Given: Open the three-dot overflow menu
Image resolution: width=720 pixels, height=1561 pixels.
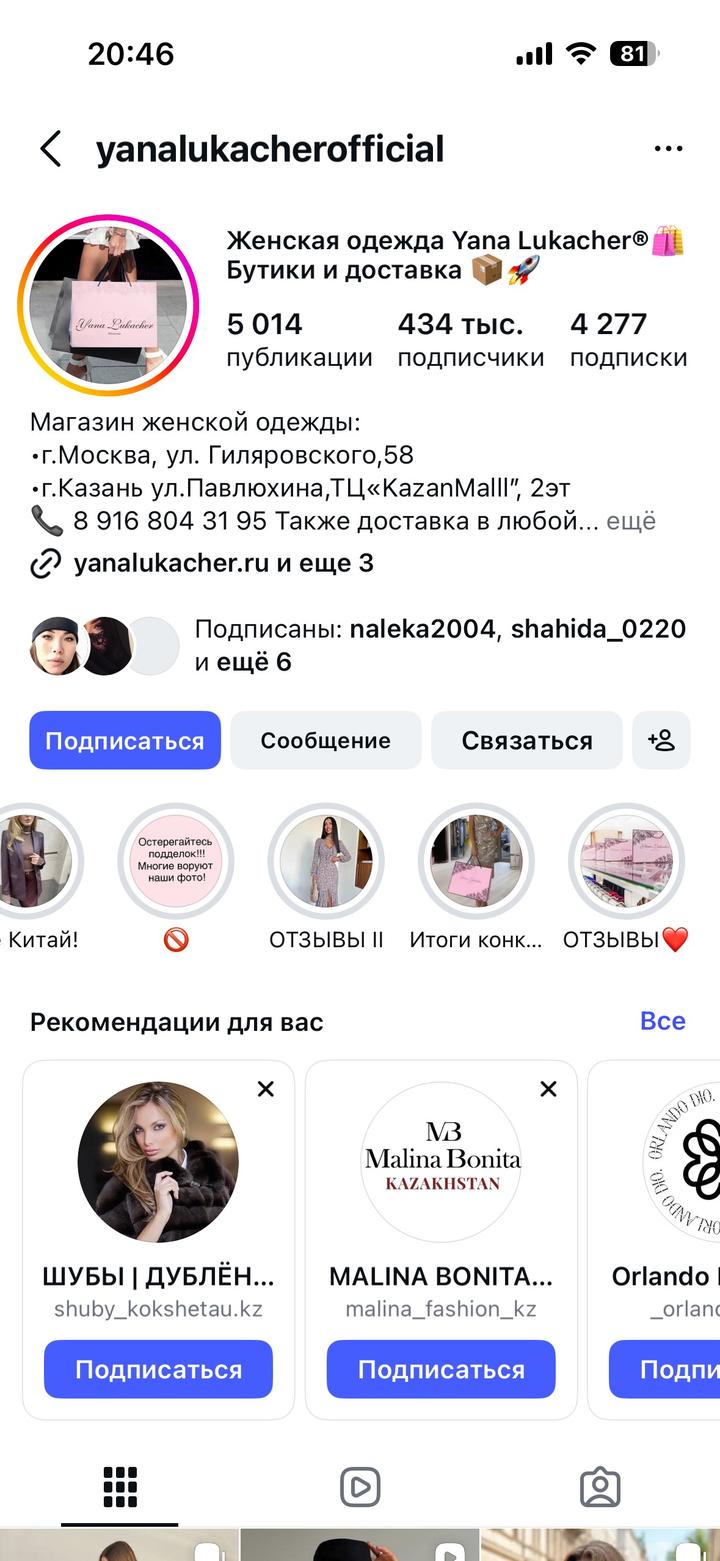Looking at the screenshot, I should coord(668,149).
